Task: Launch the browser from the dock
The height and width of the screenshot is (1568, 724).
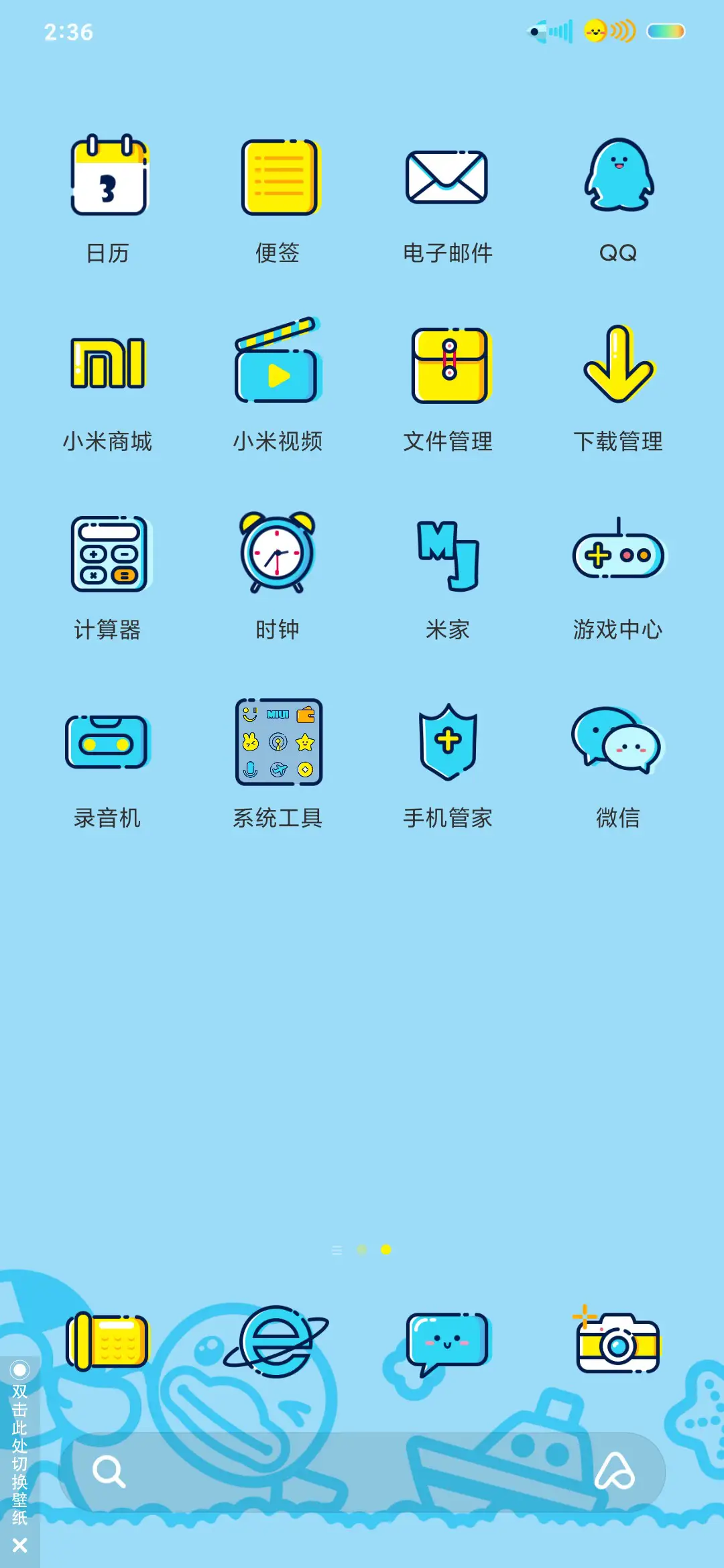Action: pos(278,1344)
